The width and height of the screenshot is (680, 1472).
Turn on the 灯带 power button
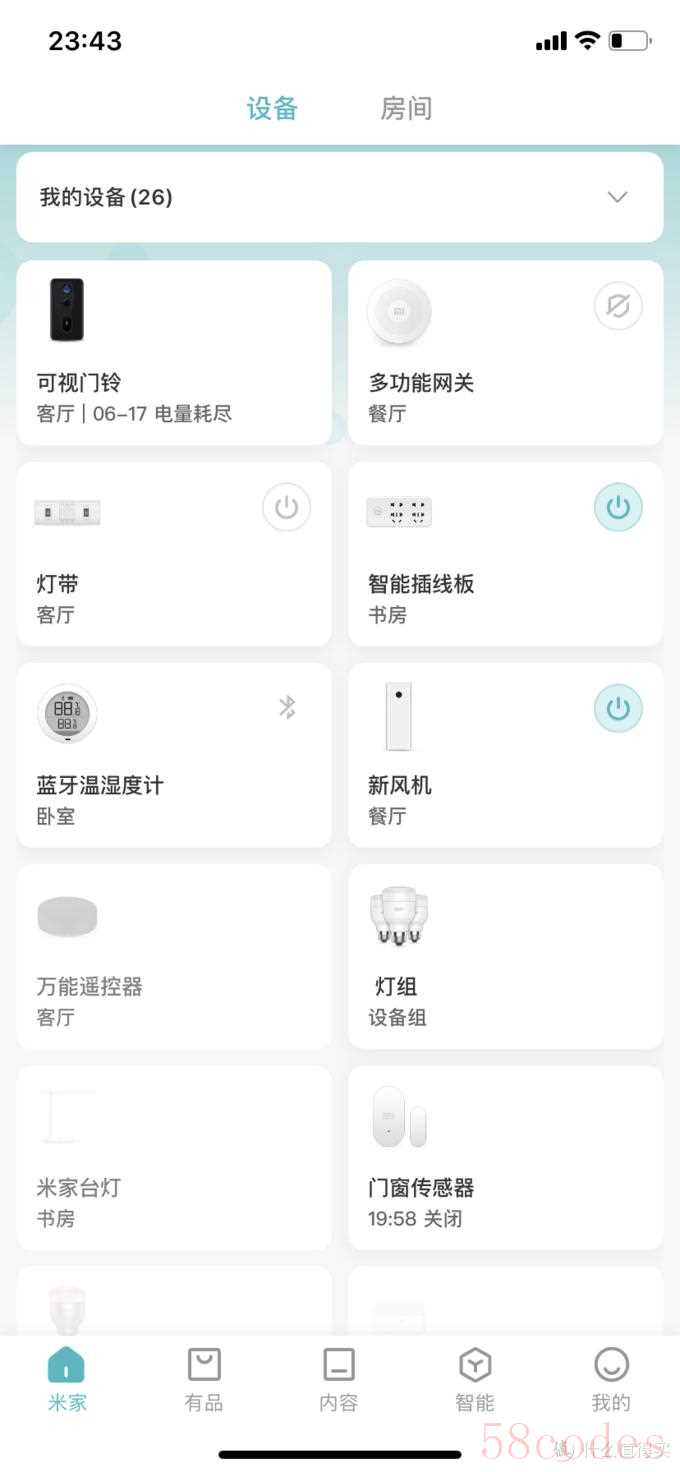287,508
